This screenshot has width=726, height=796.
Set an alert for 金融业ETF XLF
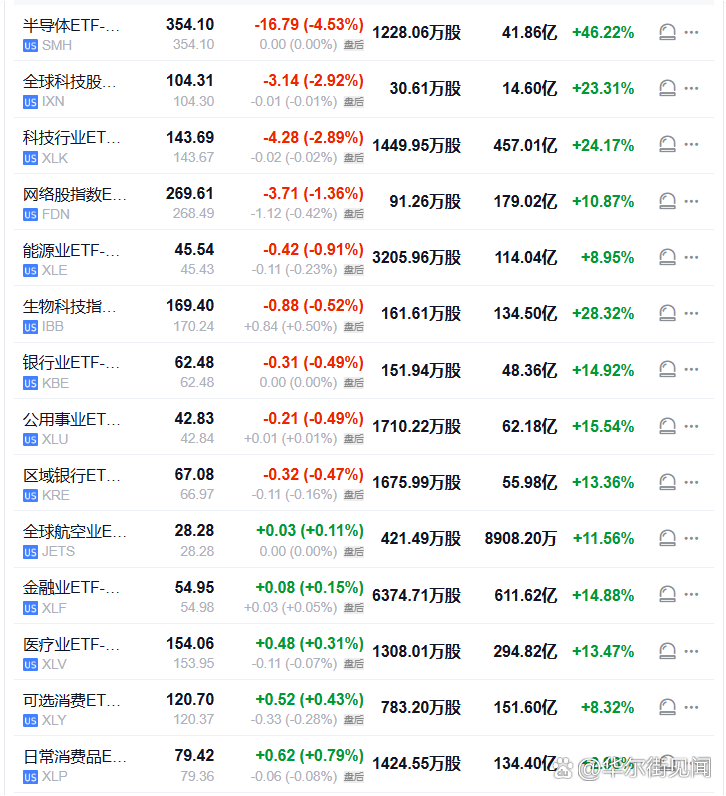pos(668,595)
